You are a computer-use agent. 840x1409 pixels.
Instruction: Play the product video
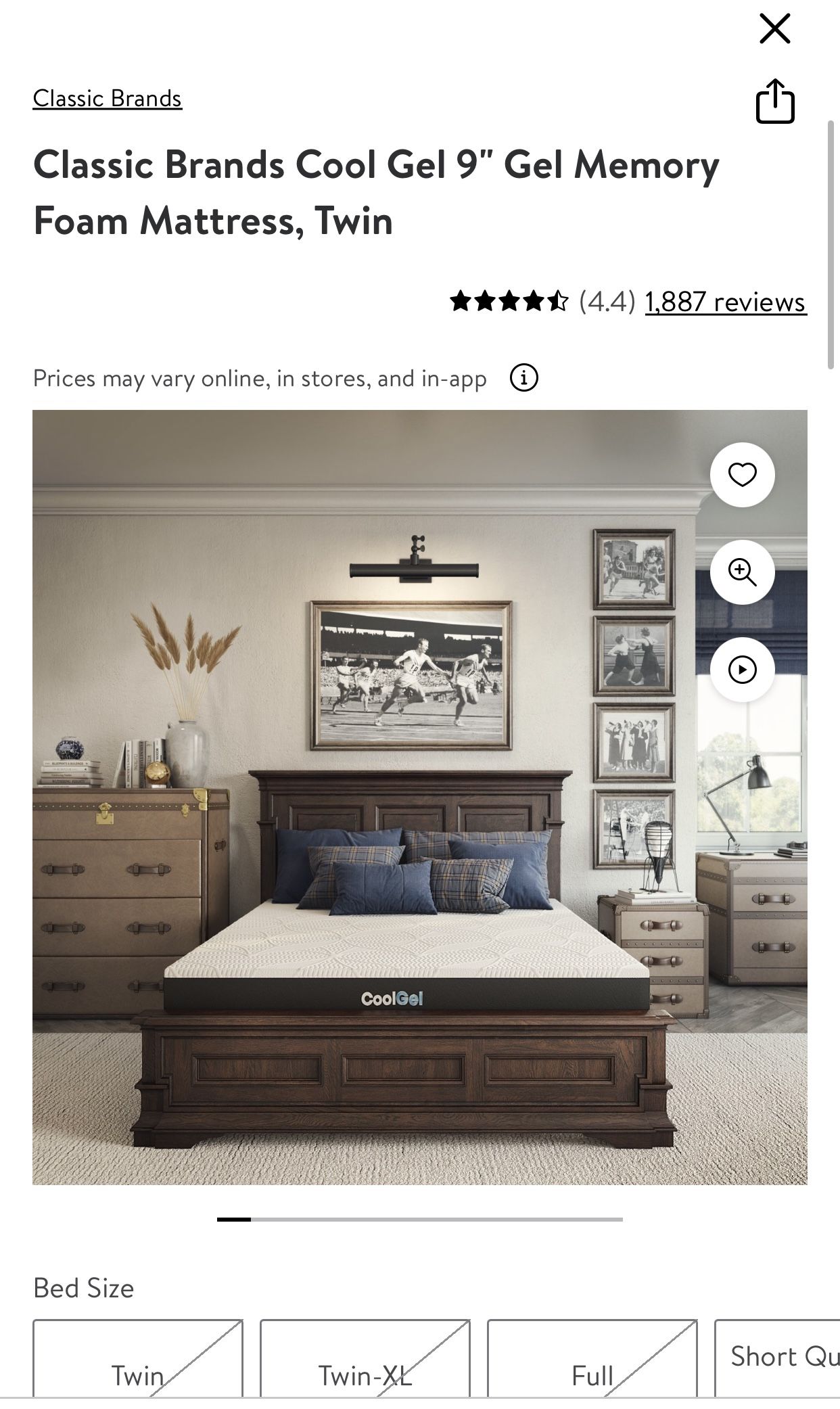(742, 670)
